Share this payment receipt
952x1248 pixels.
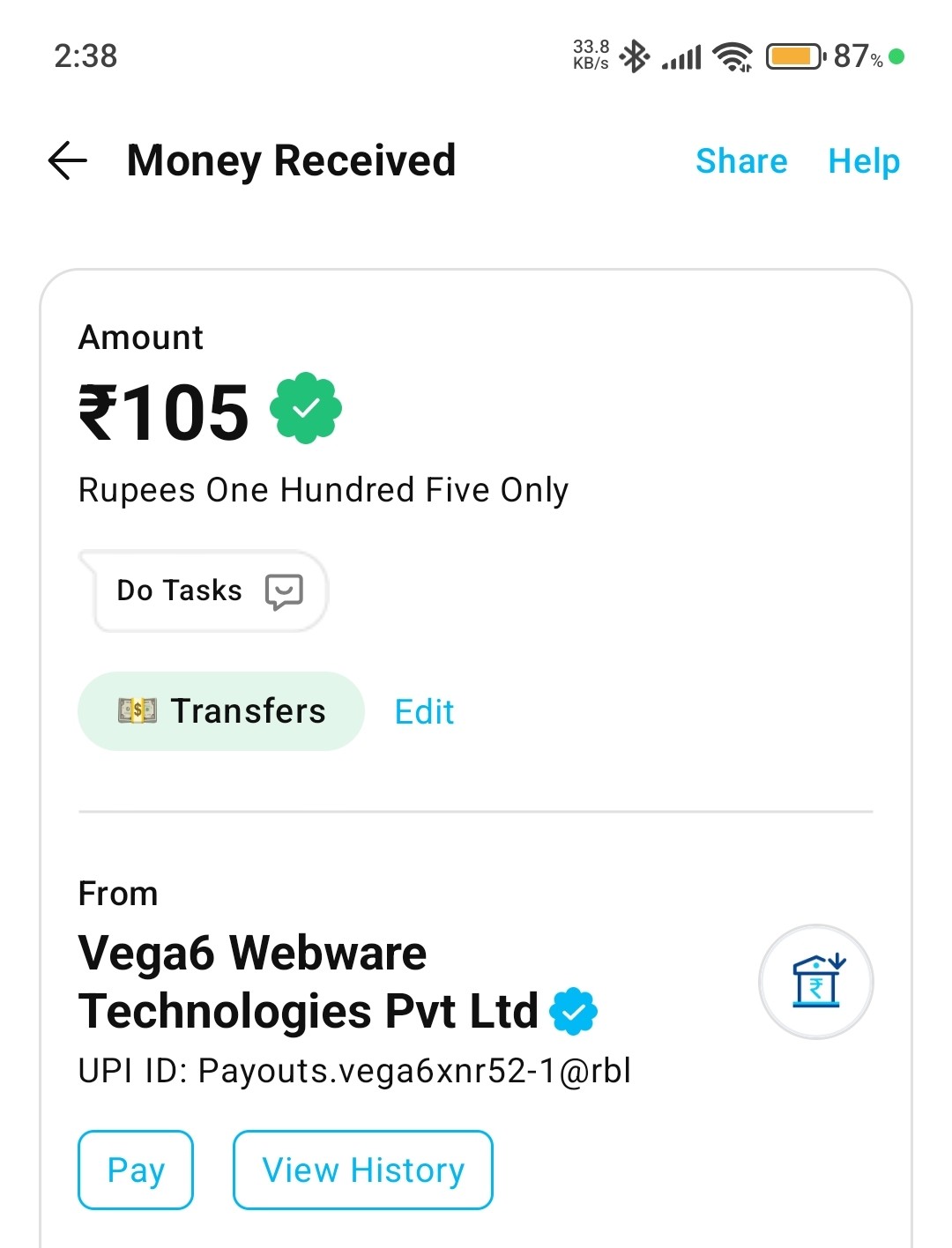(740, 161)
